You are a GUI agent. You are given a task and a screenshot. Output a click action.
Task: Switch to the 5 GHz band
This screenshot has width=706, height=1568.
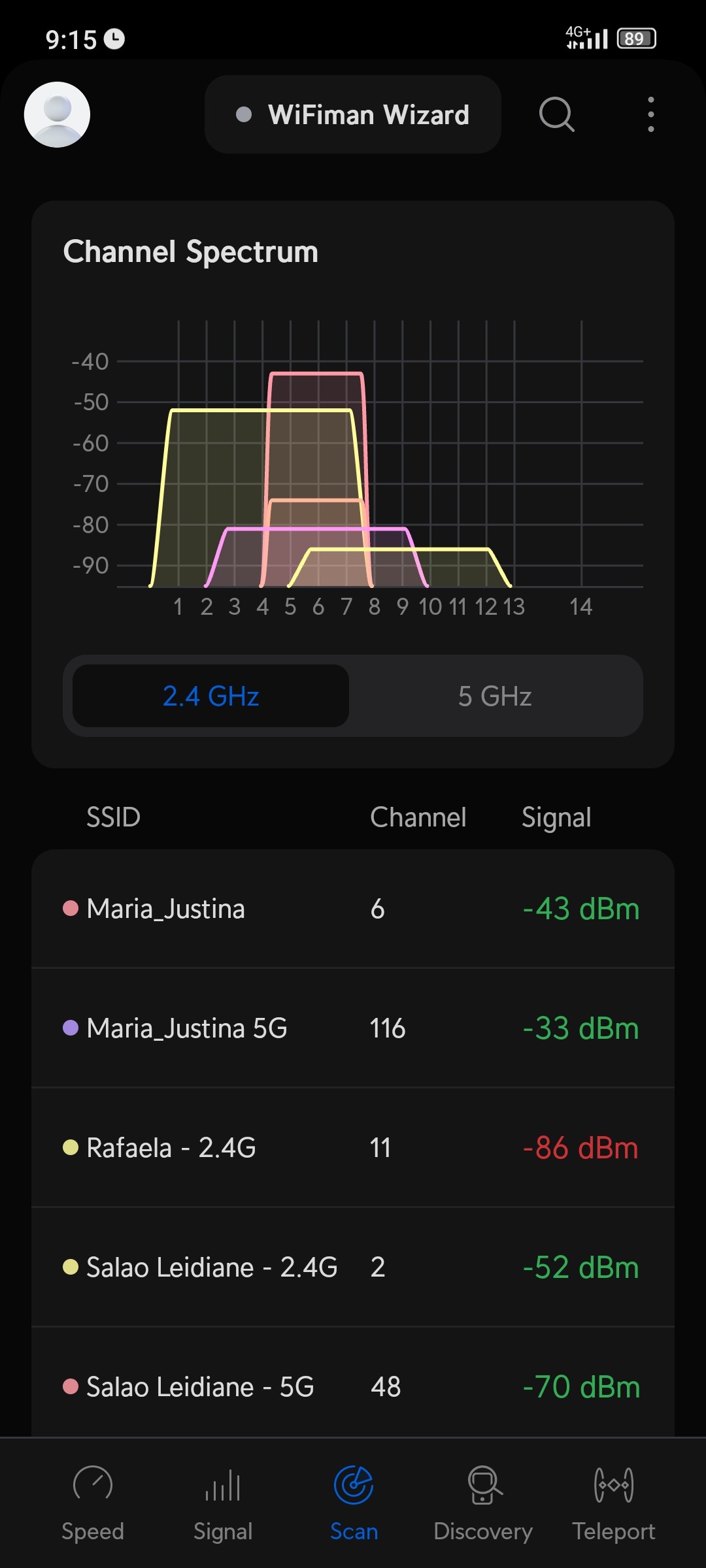495,696
